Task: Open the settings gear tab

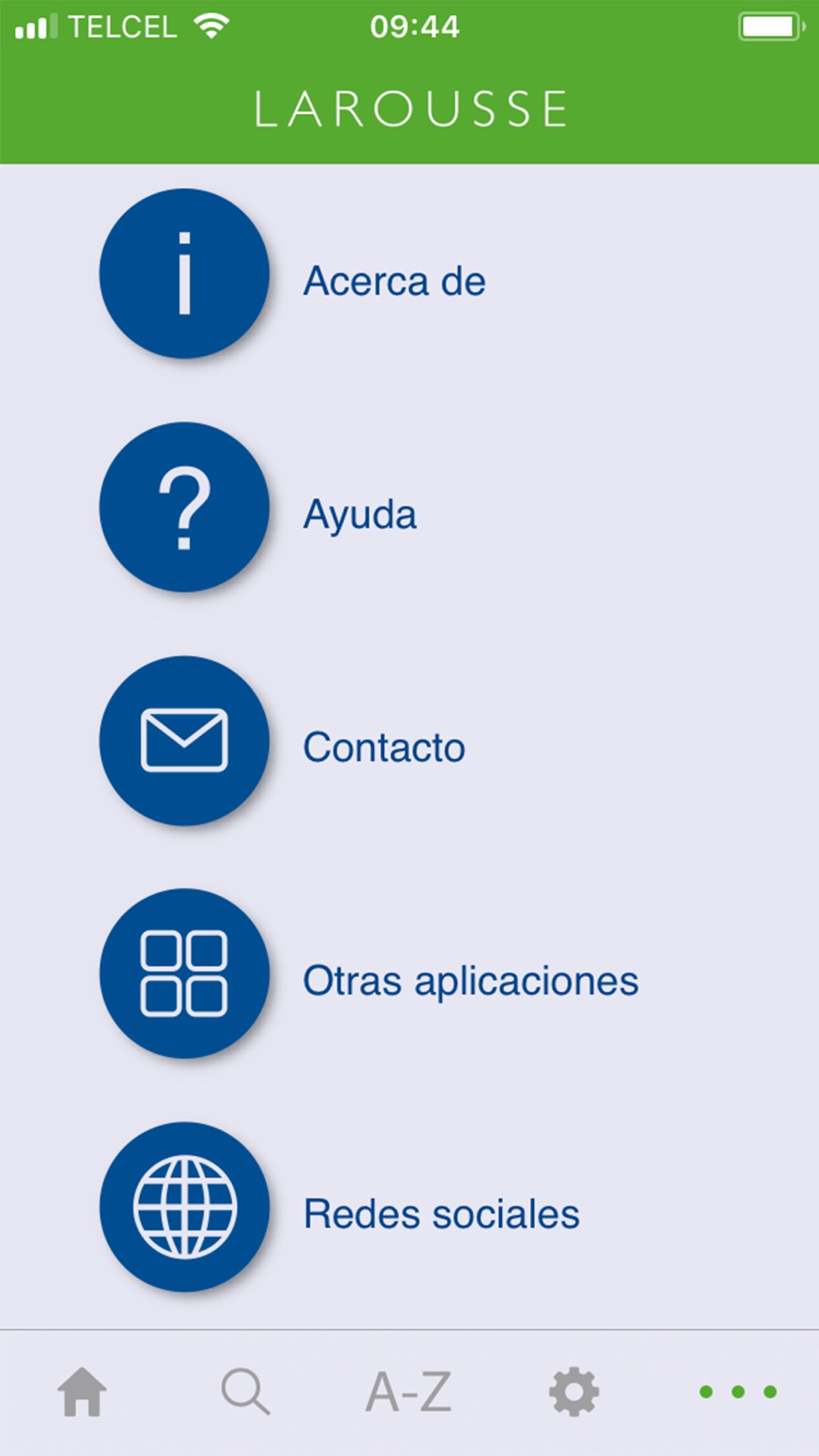Action: pyautogui.click(x=573, y=1391)
